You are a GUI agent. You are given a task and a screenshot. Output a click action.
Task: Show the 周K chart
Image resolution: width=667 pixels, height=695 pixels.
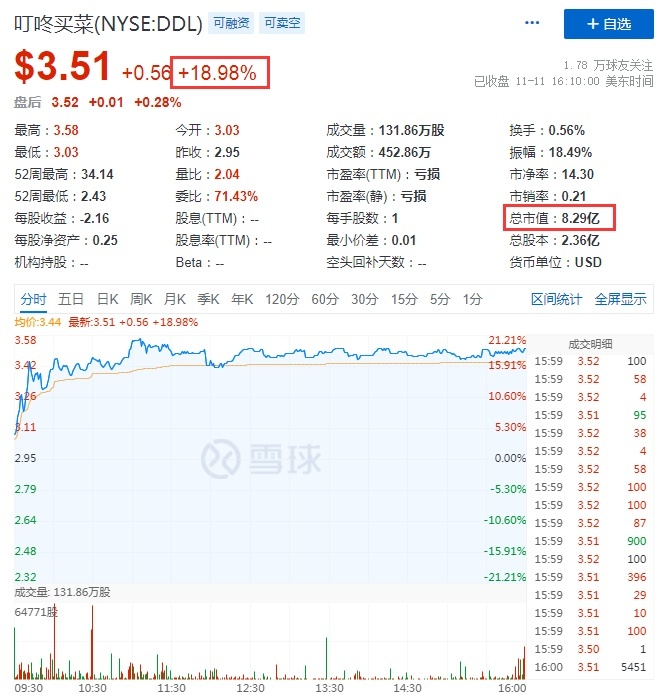click(141, 299)
